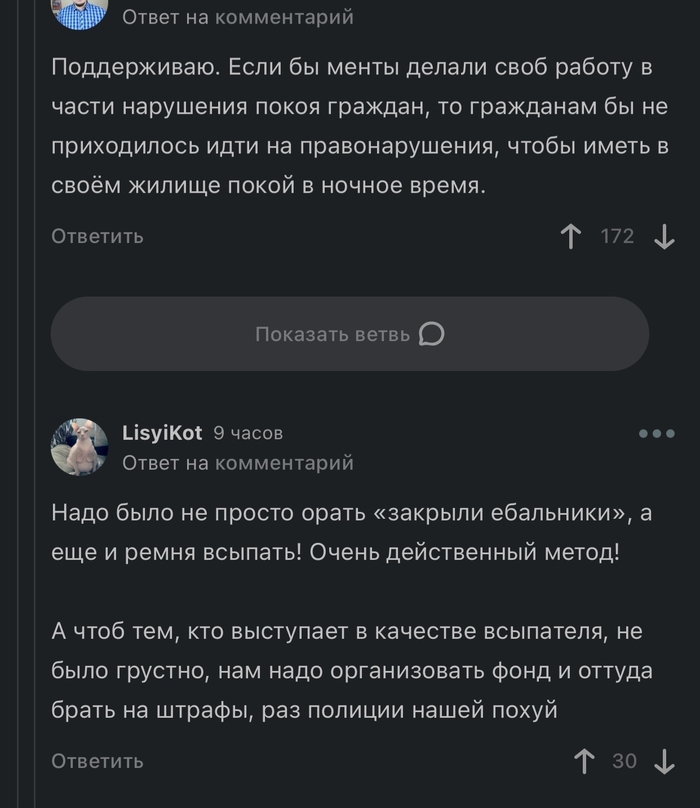This screenshot has width=700, height=808.
Task: Reply to LisyiKot's comment
Action: [x=97, y=762]
